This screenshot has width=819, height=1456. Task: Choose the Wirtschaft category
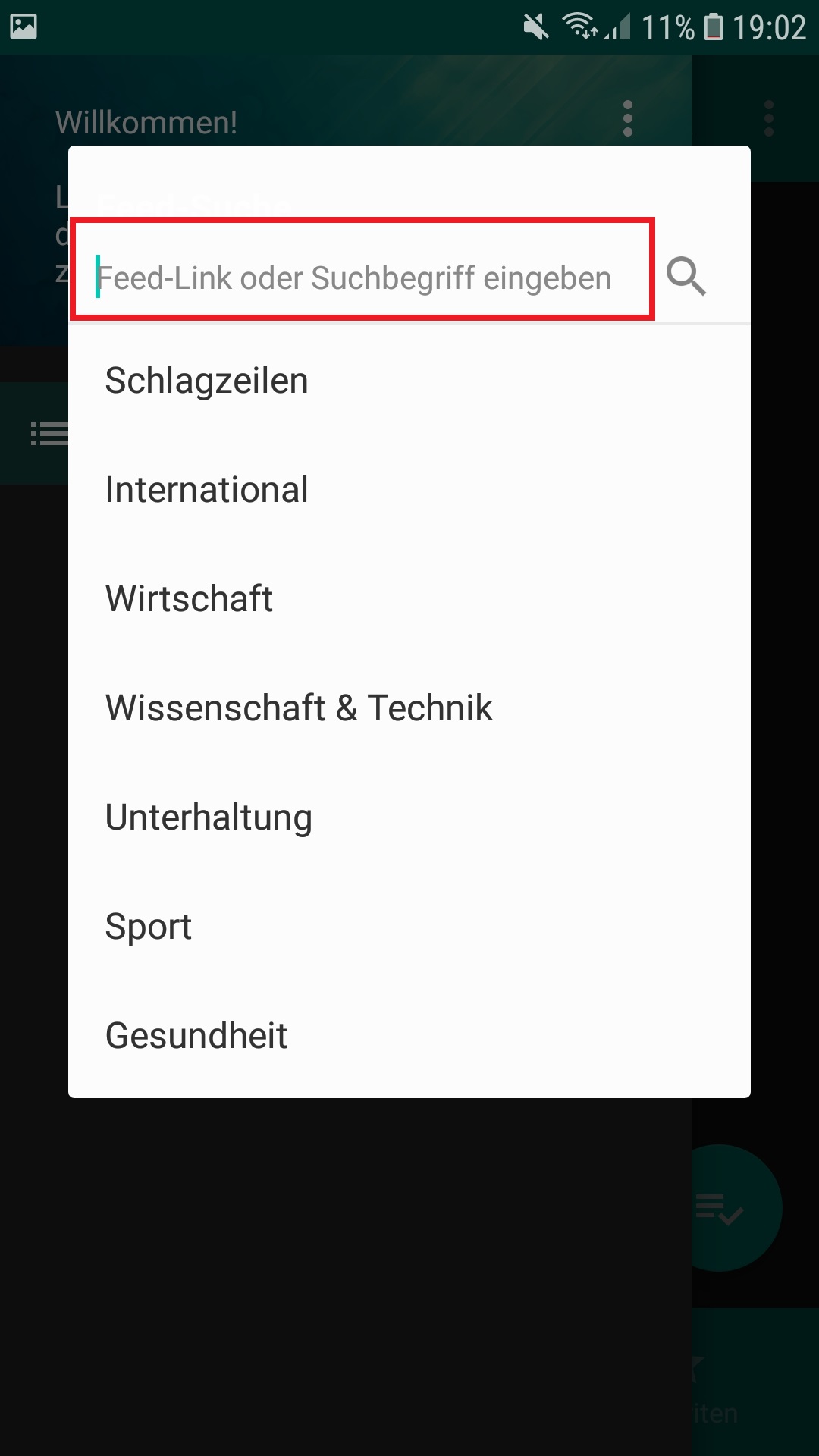click(x=409, y=599)
